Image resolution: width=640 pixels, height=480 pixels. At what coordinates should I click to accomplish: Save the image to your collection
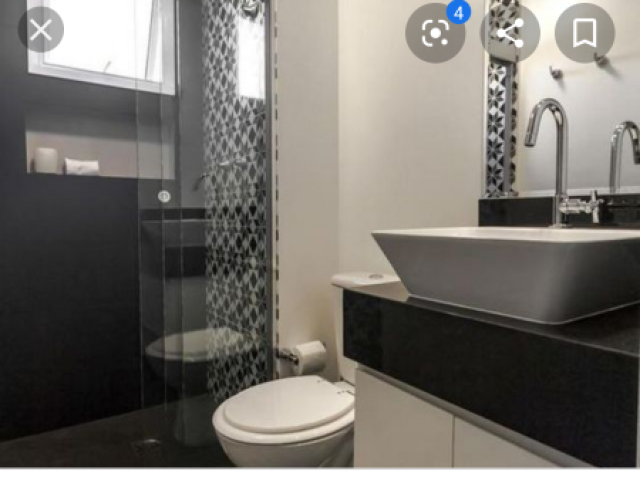tap(585, 33)
